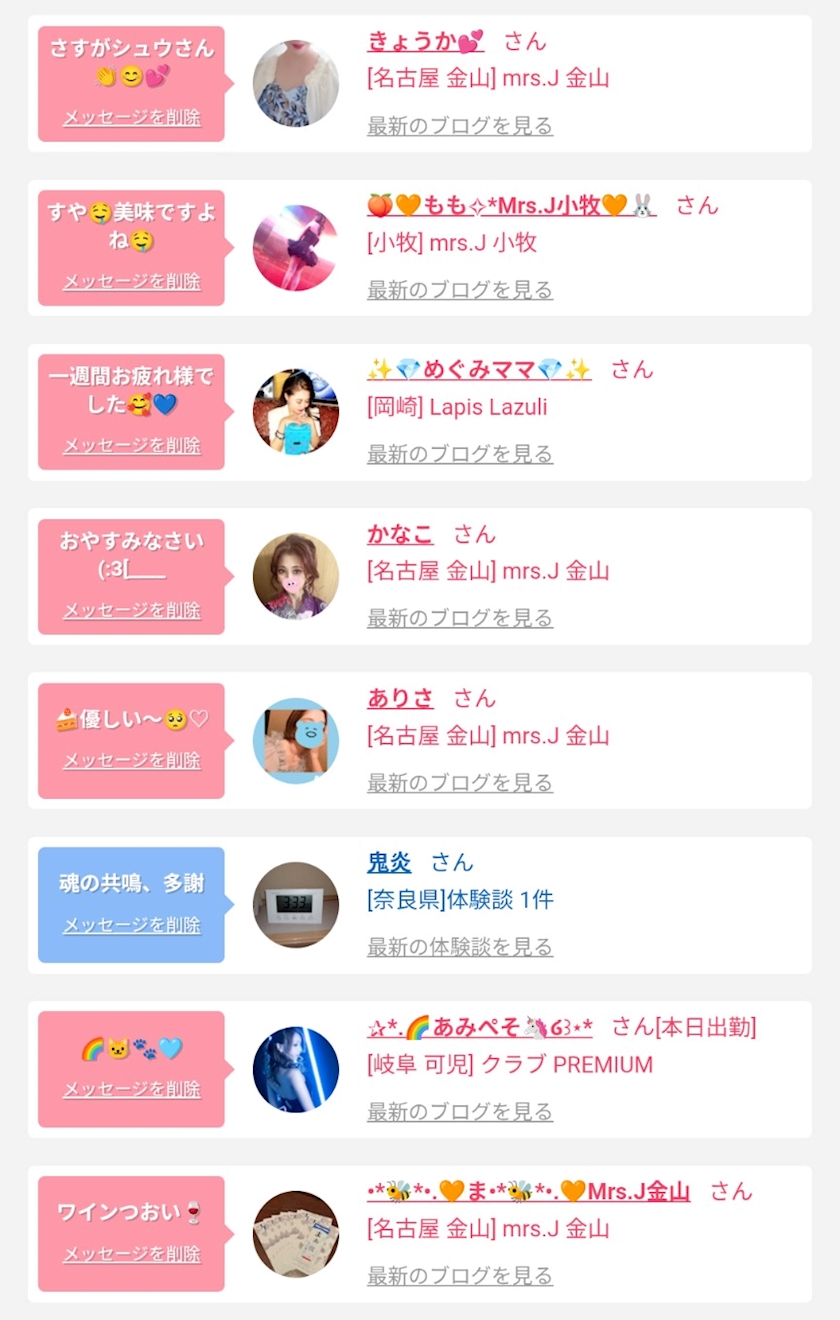The height and width of the screenshot is (1320, 840).
Task: Open かなこ's profile name link
Action: click(400, 534)
